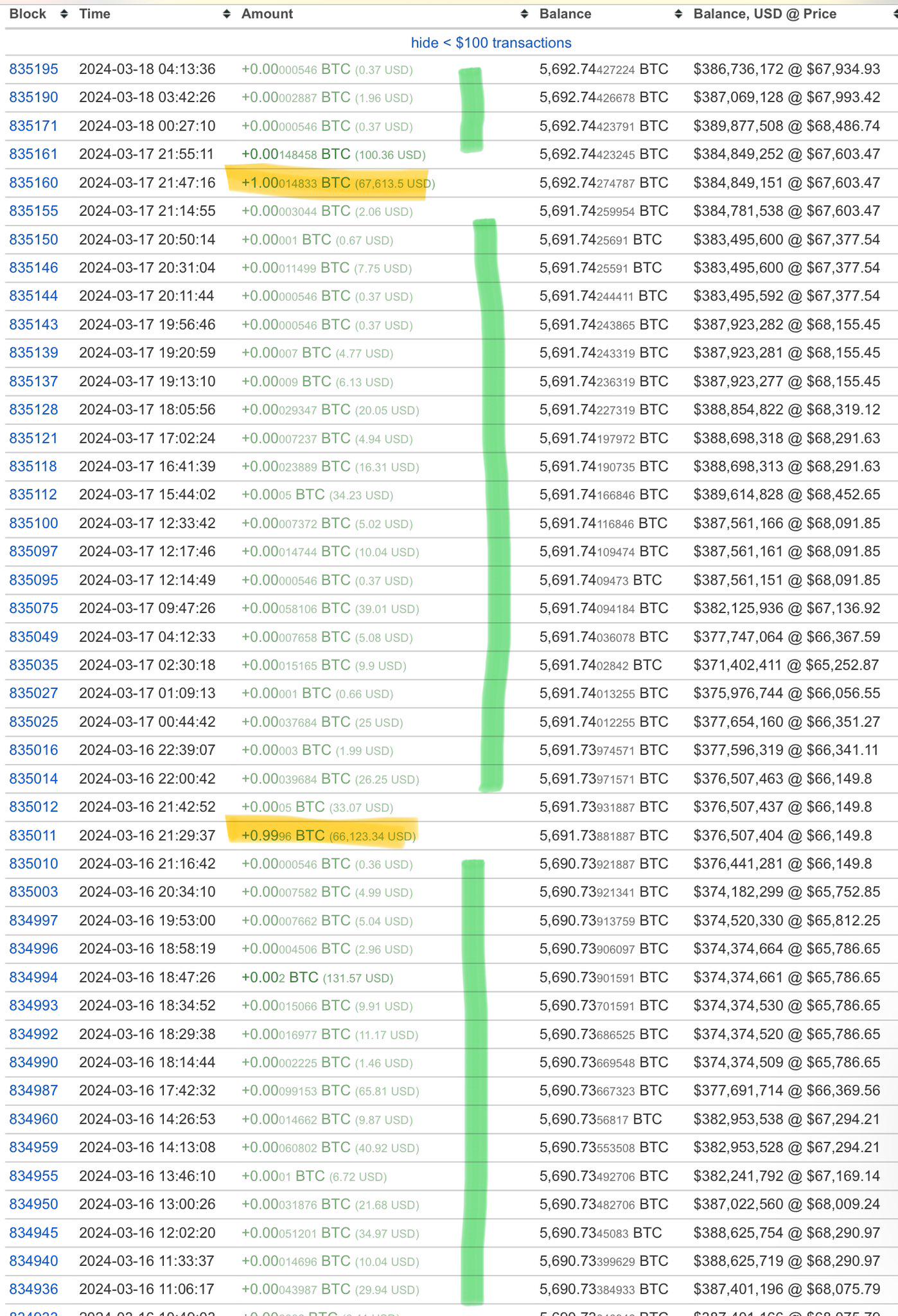Open block 835195
This screenshot has height=1316, width=898.
pos(33,69)
